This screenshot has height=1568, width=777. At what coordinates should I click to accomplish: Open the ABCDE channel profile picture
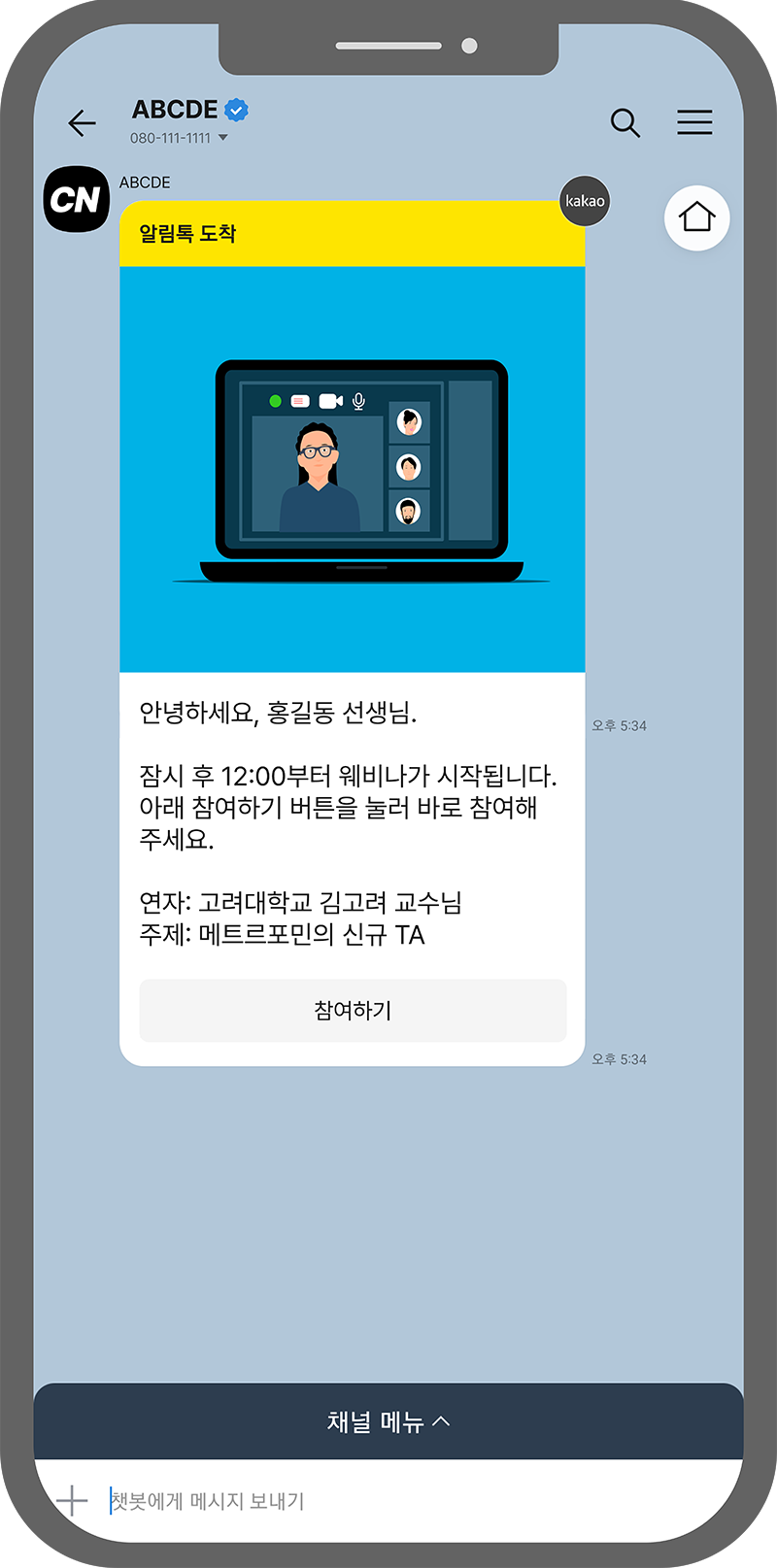(77, 200)
